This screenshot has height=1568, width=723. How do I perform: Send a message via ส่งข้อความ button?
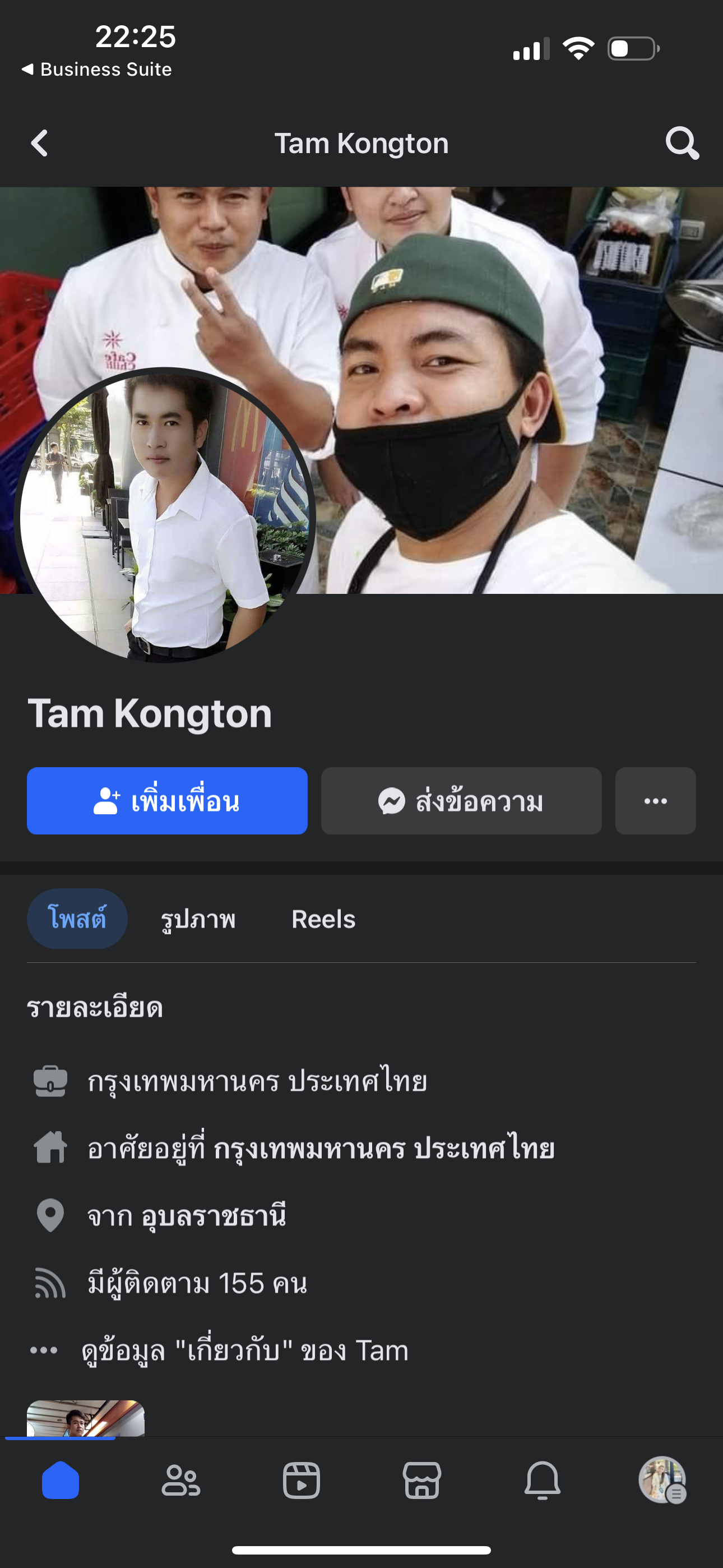click(461, 801)
